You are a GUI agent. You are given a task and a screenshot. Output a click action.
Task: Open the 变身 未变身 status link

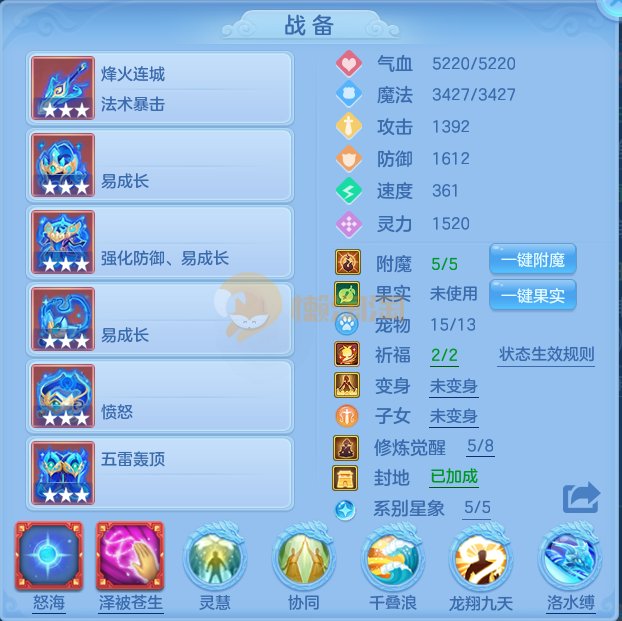(x=453, y=386)
